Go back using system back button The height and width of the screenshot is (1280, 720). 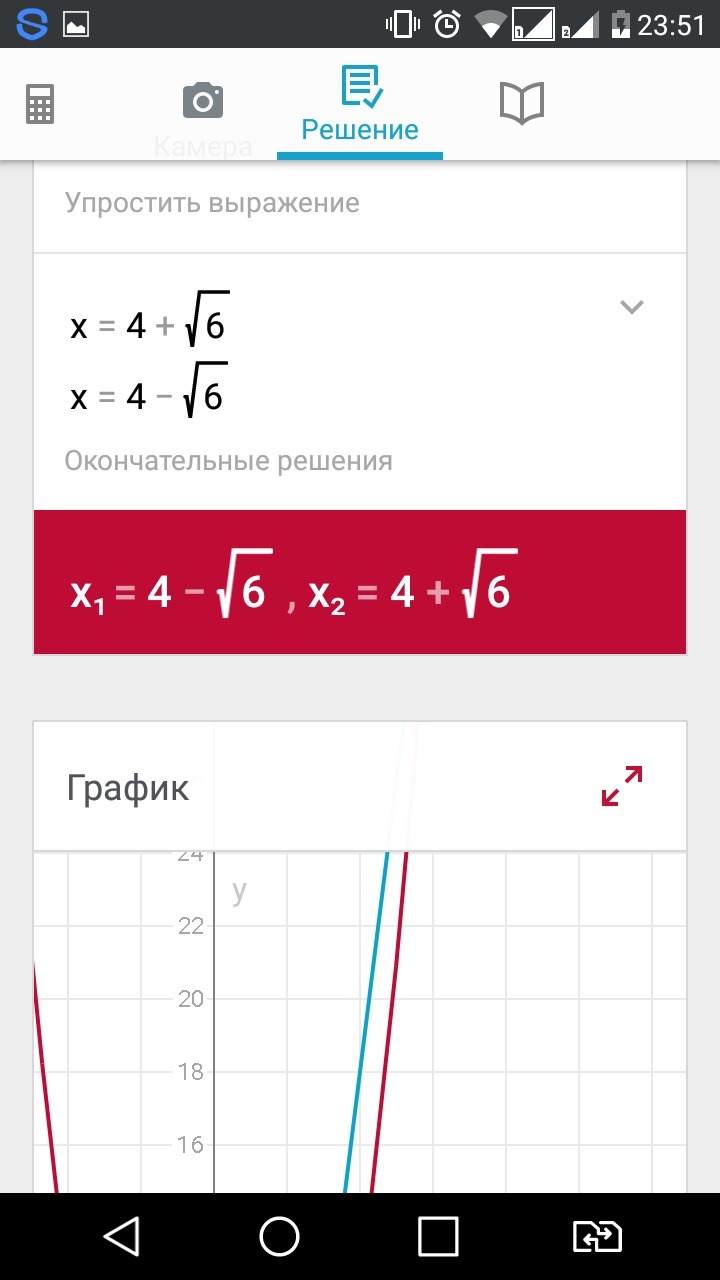(x=122, y=1237)
